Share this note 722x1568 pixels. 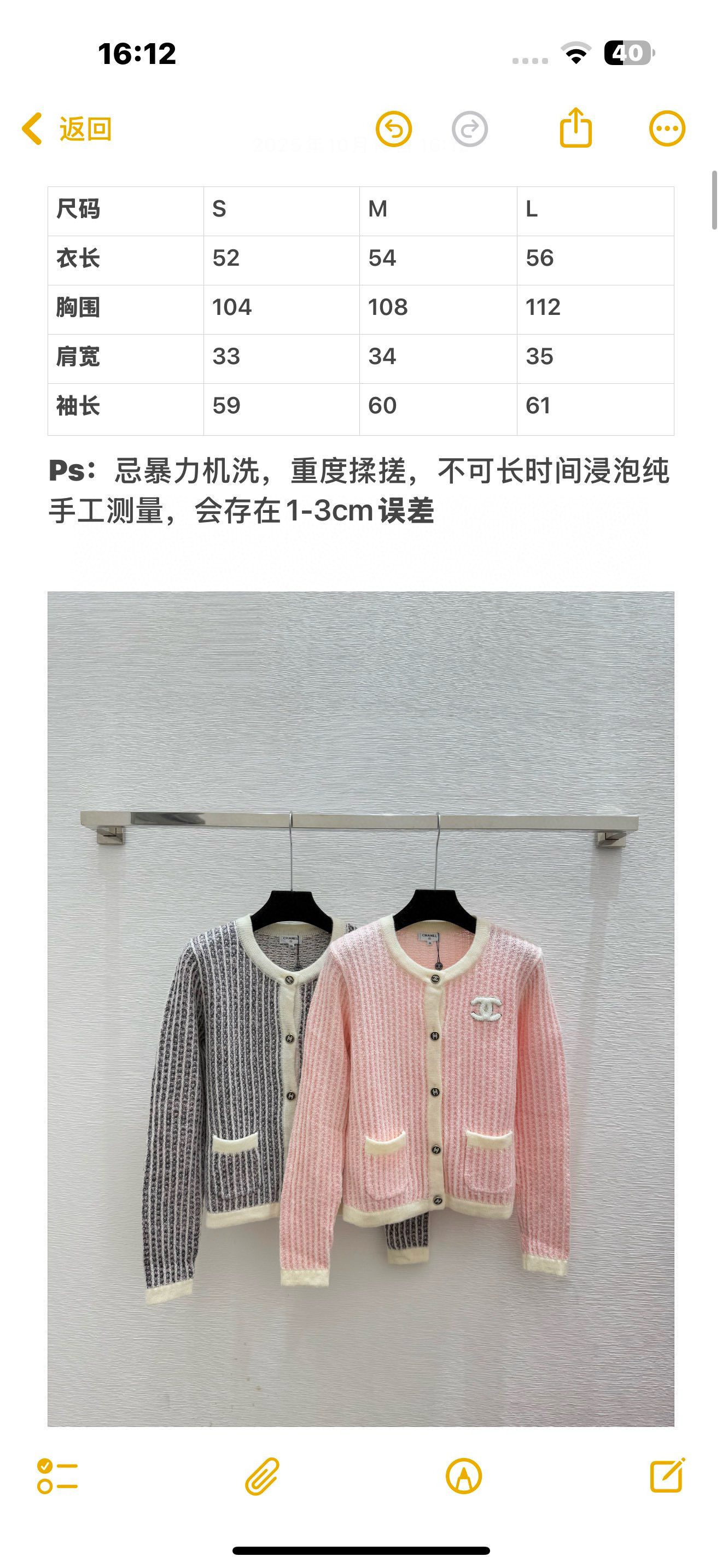[x=575, y=128]
